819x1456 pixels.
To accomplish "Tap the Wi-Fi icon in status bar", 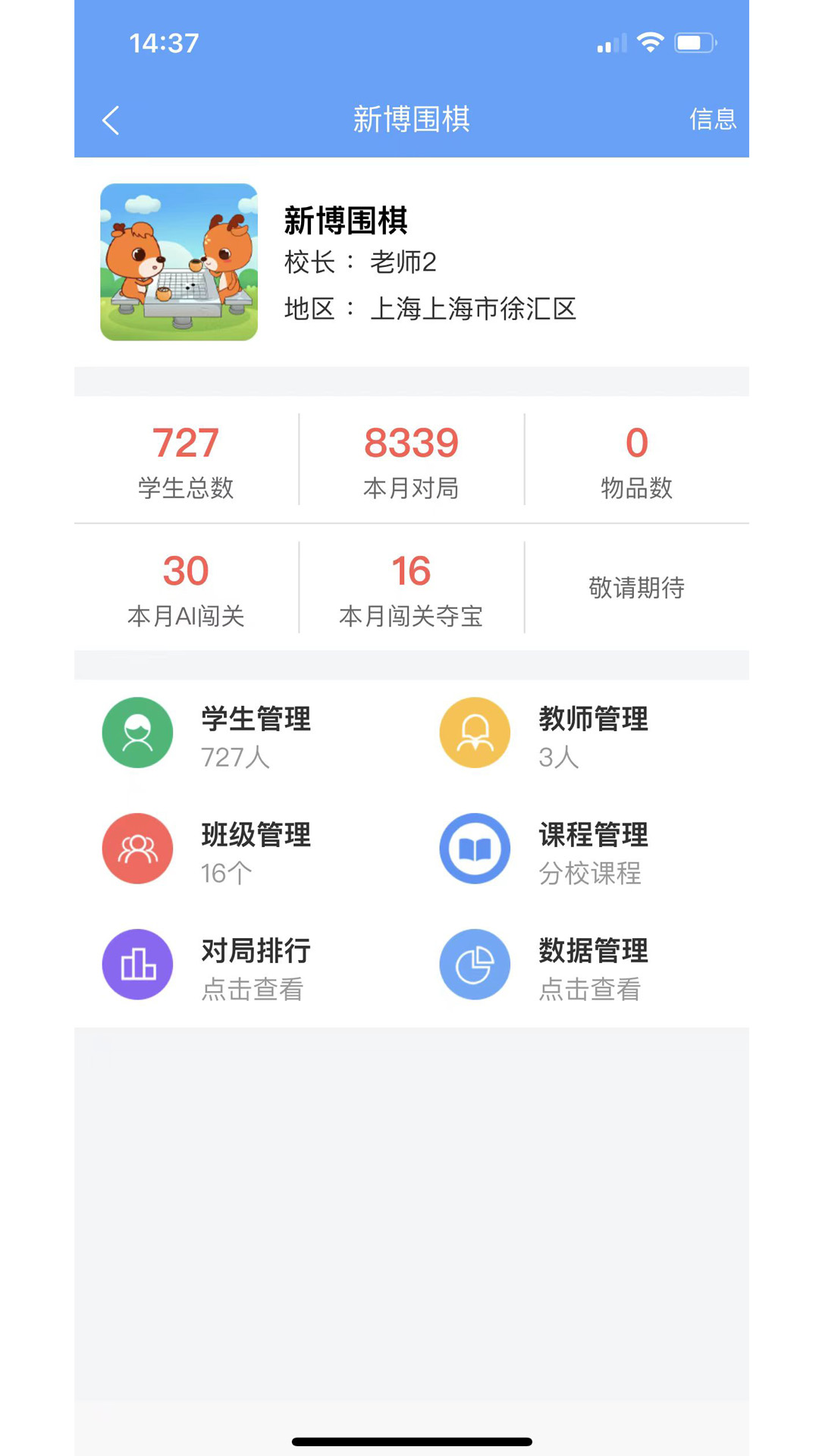I will pyautogui.click(x=651, y=42).
